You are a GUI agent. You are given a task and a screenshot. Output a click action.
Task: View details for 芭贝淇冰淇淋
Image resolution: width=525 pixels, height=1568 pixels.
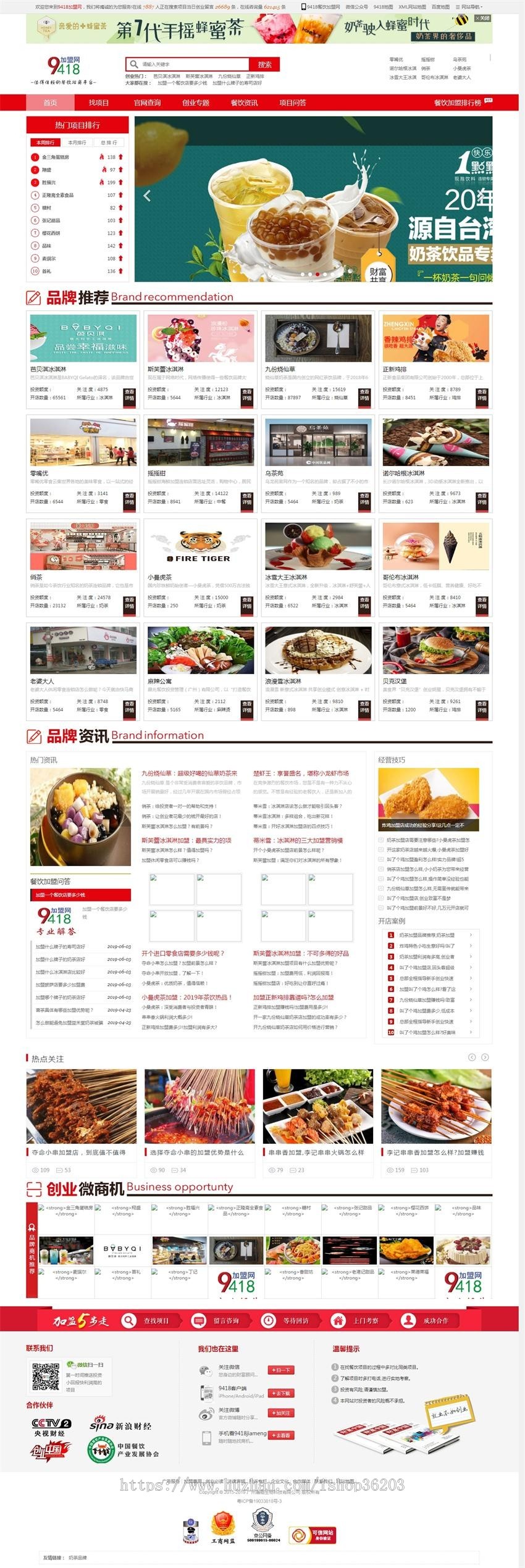(129, 395)
